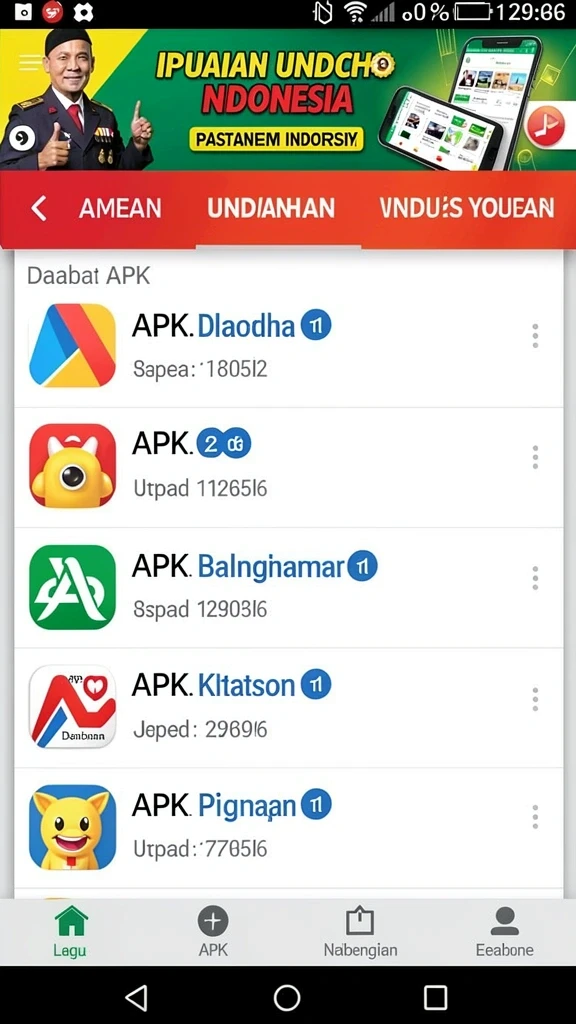Open the APK row with Utpad 1126516
This screenshot has width=576, height=1024.
[x=289, y=467]
